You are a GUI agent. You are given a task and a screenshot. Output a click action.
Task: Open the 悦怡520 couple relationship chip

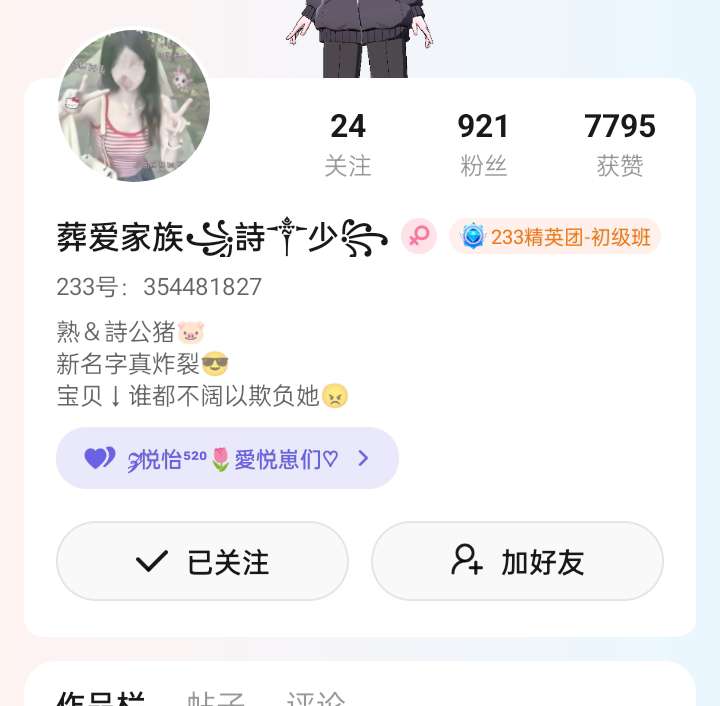[227, 459]
